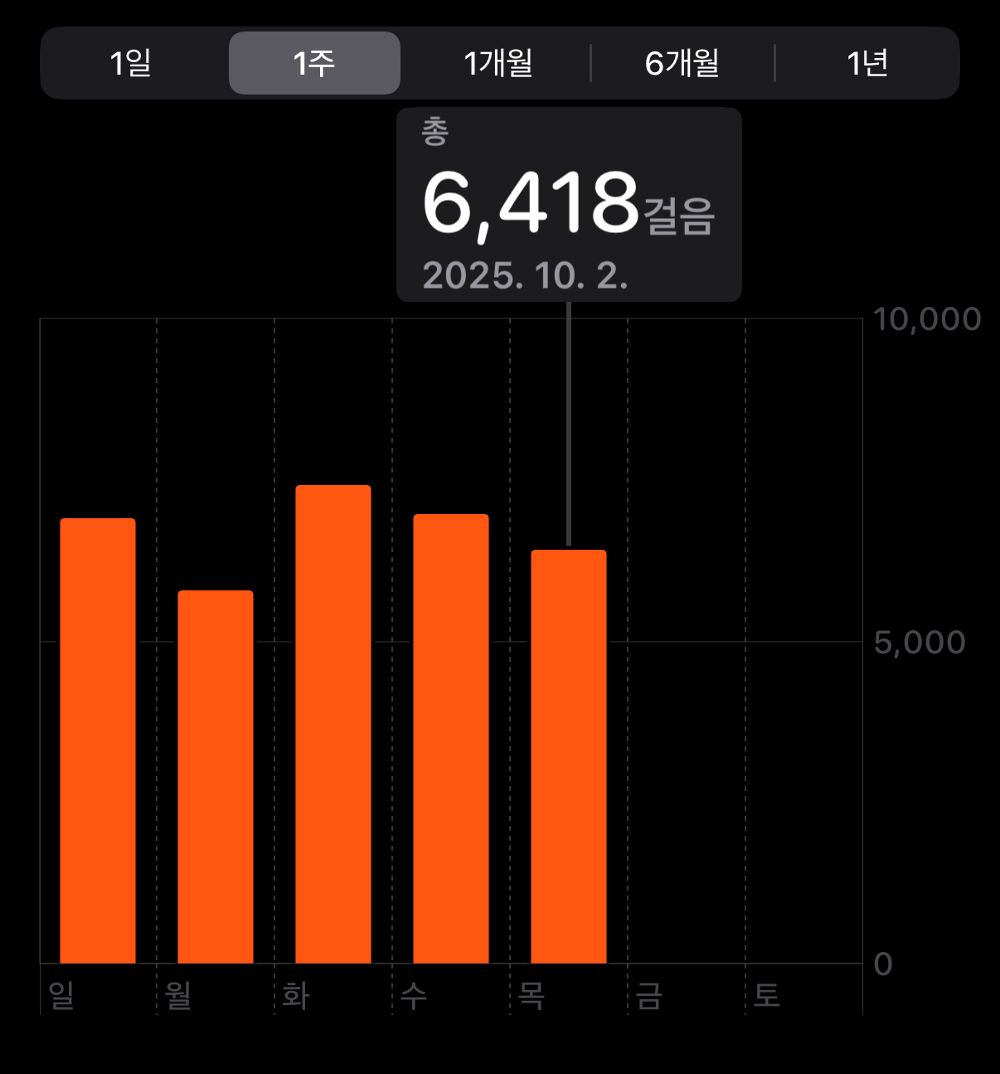Select the 수 (Wednesday) bar
The width and height of the screenshot is (1000, 1074).
click(451, 738)
